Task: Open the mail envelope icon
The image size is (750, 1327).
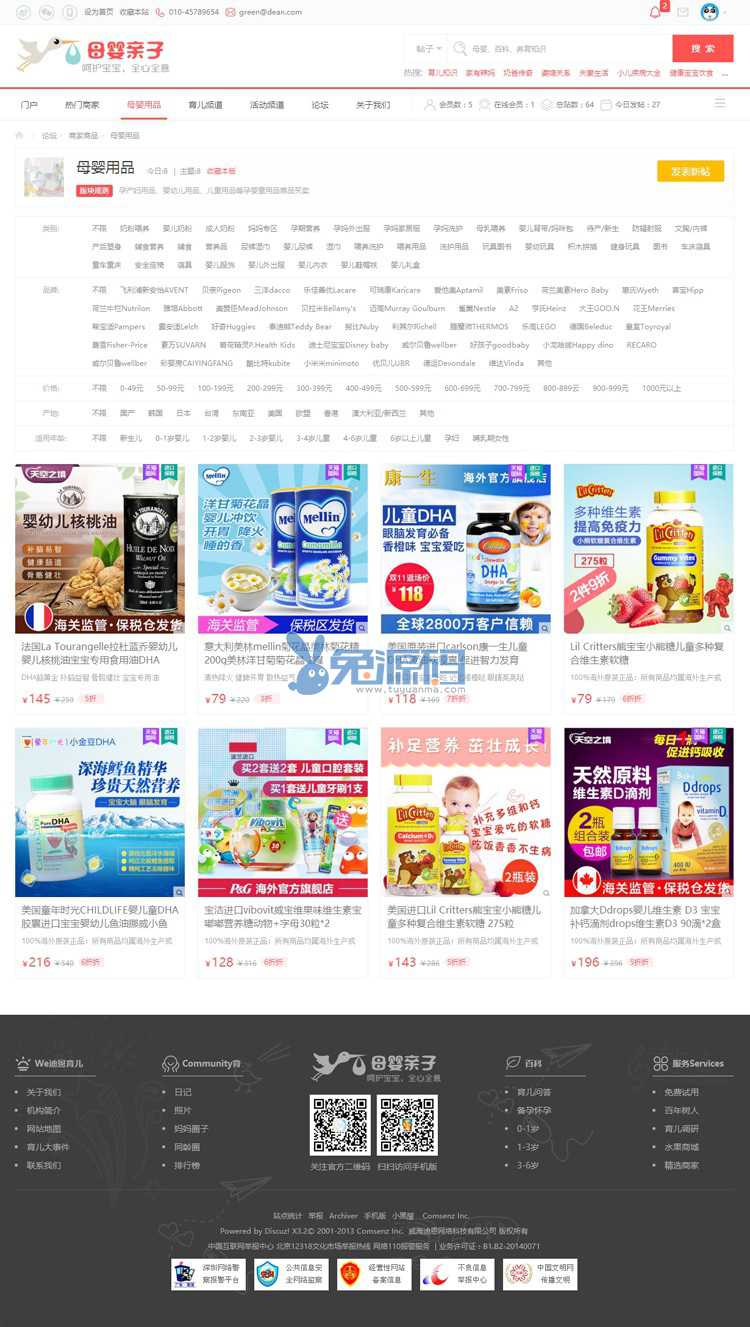Action: [683, 12]
